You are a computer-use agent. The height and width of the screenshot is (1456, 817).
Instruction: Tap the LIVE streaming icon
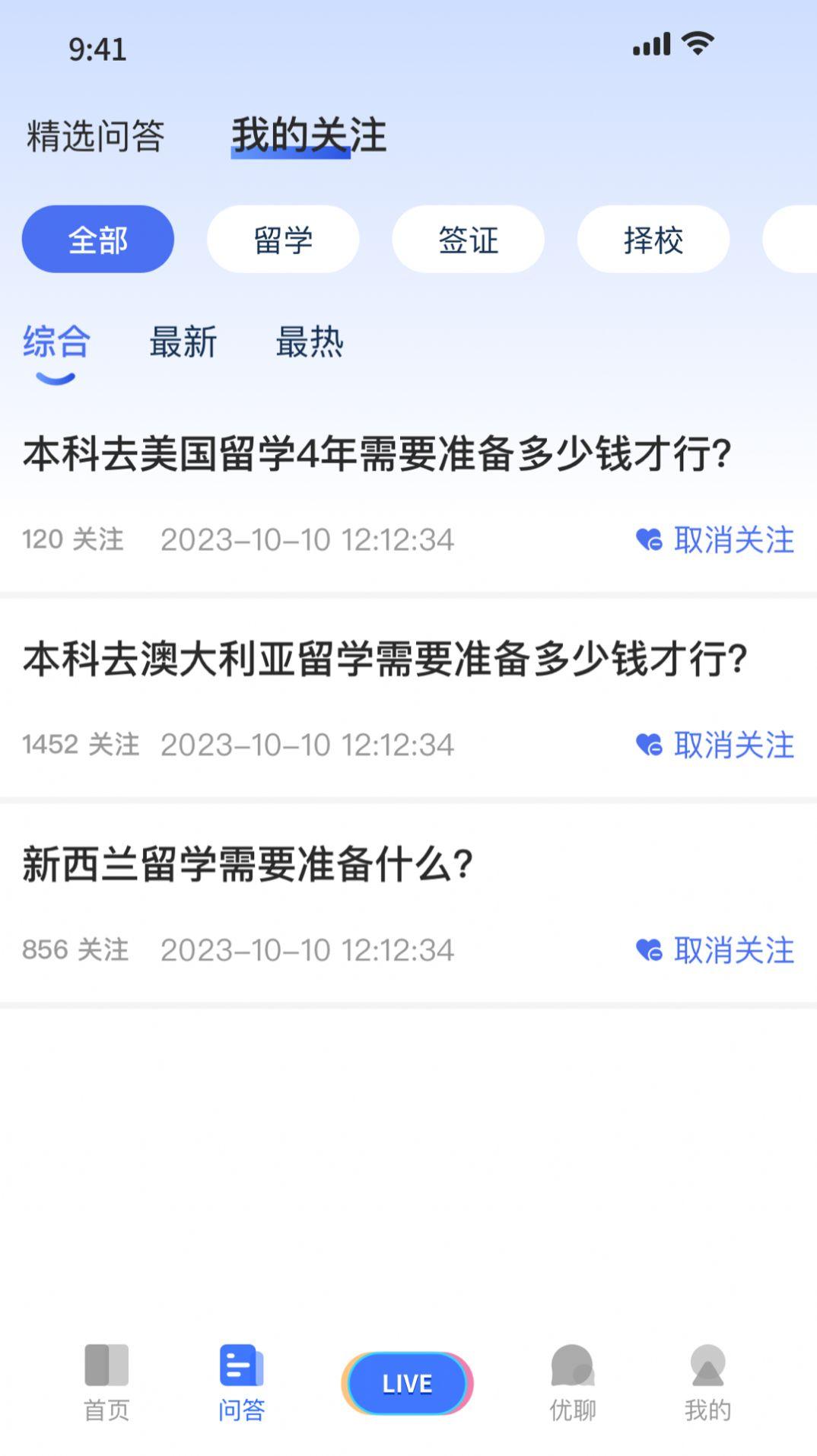pos(408,1383)
